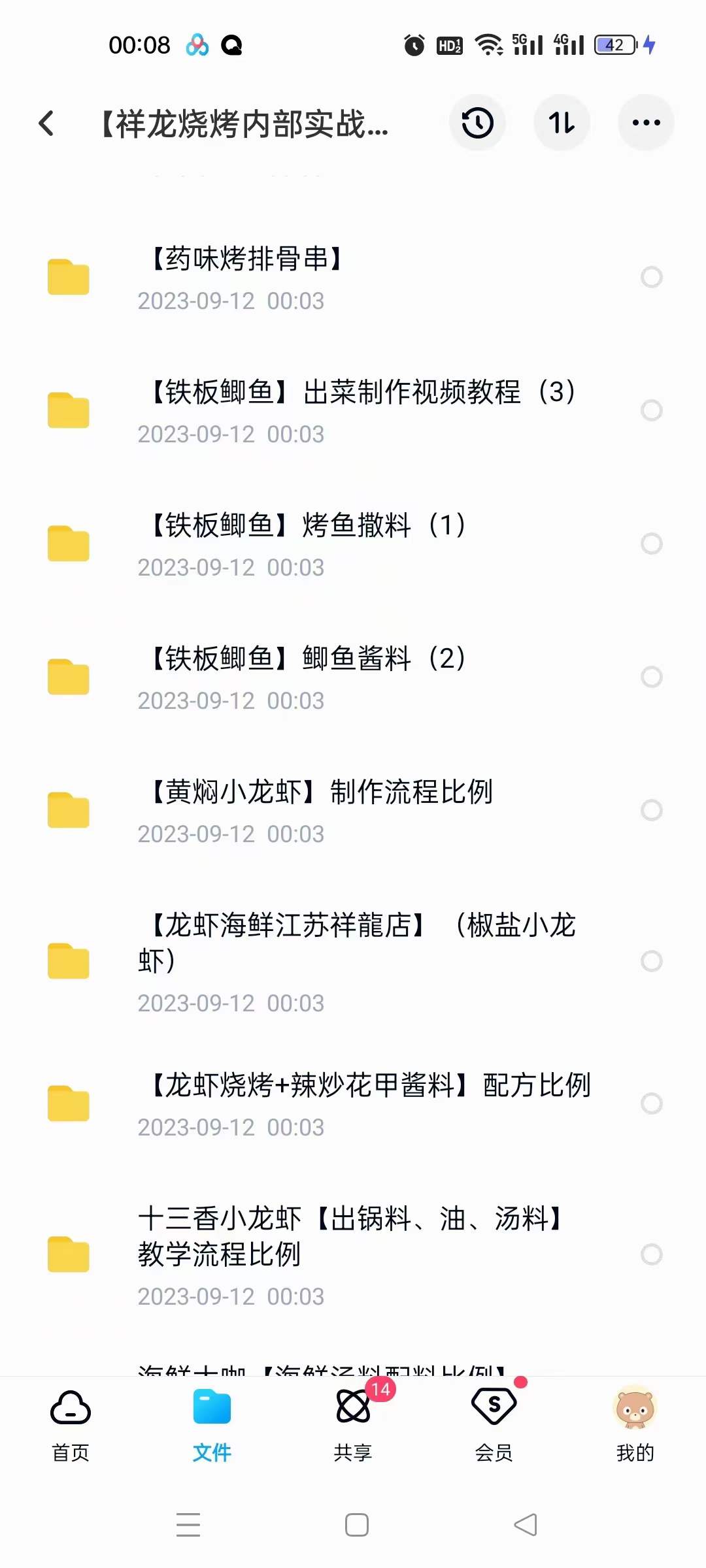Check the 【铁板鲫鱼】烤鱼撒料（1）selection circle

coord(652,544)
